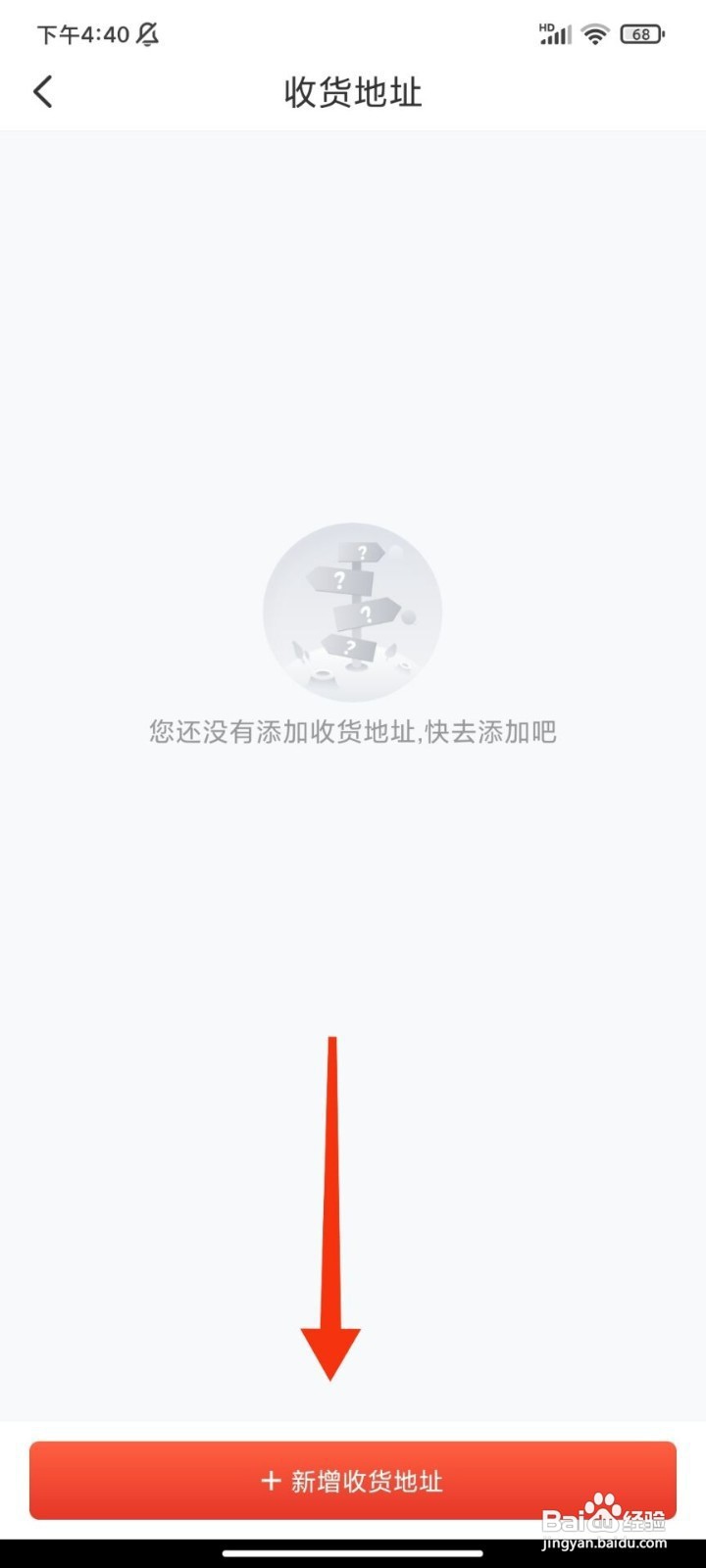Image resolution: width=706 pixels, height=1568 pixels.
Task: Tap the muted notifications icon in status bar
Action: pyautogui.click(x=145, y=32)
